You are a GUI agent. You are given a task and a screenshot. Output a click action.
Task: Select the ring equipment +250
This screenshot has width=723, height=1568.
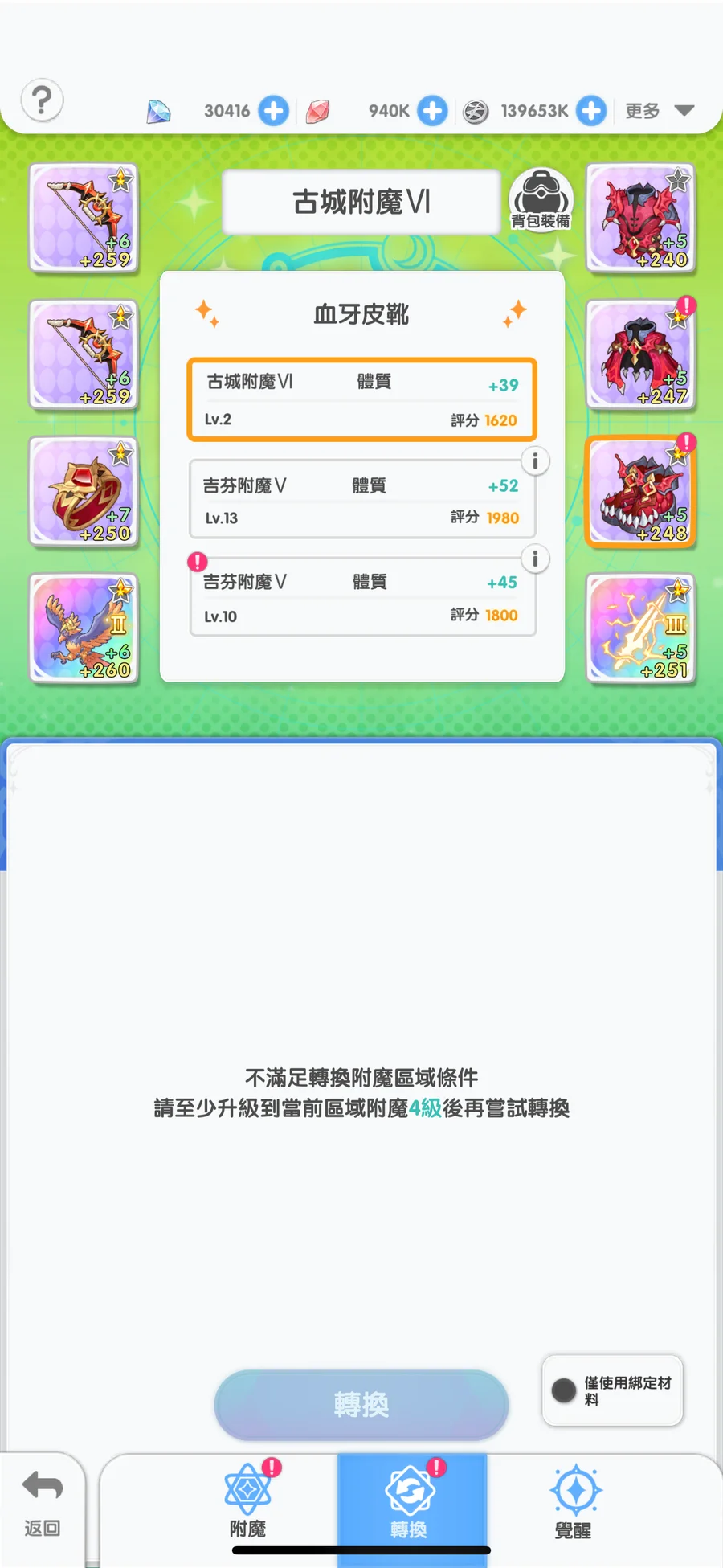coord(84,491)
